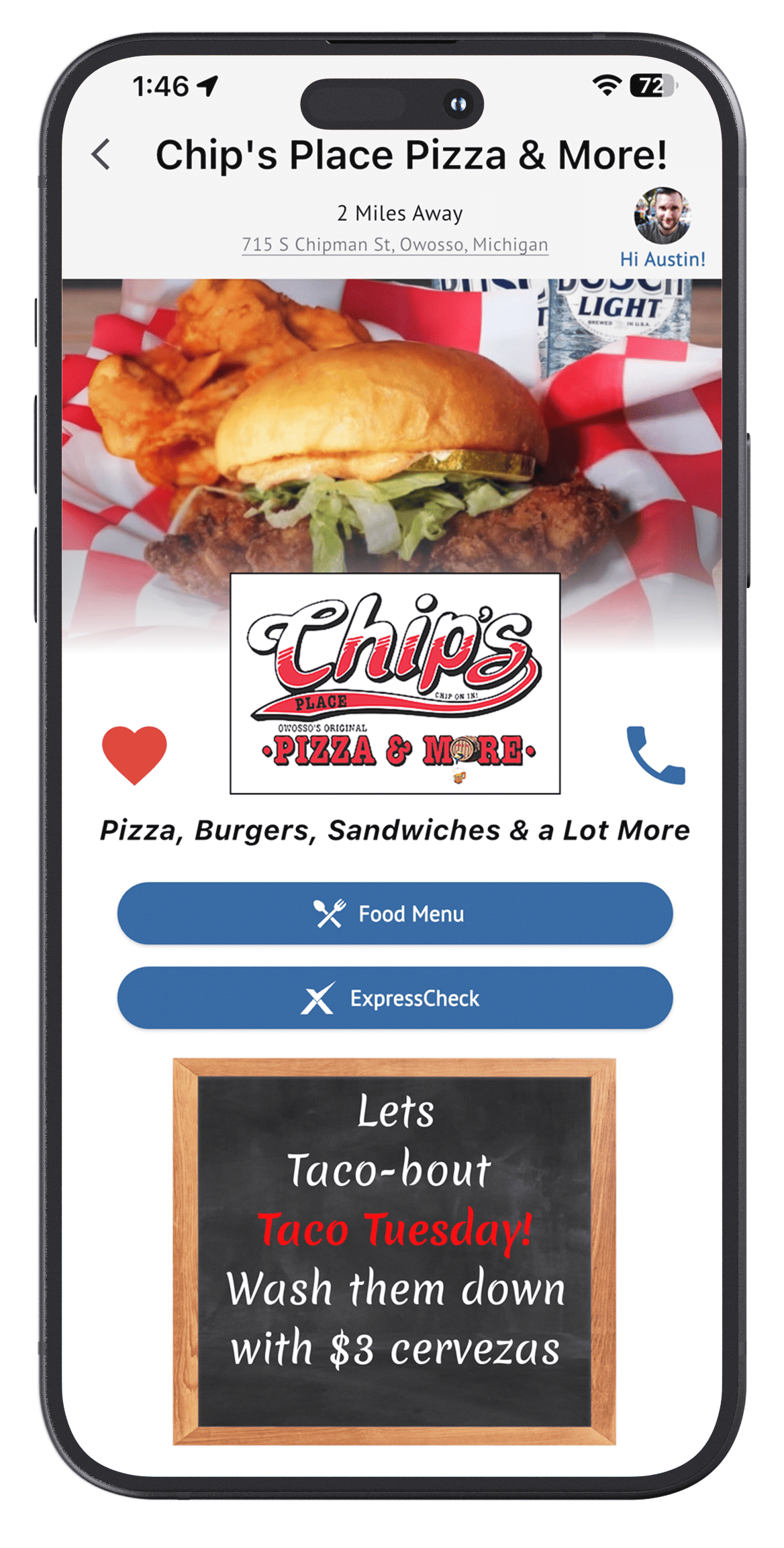
Task: Open the 715 S Chipman St address link
Action: tap(395, 246)
